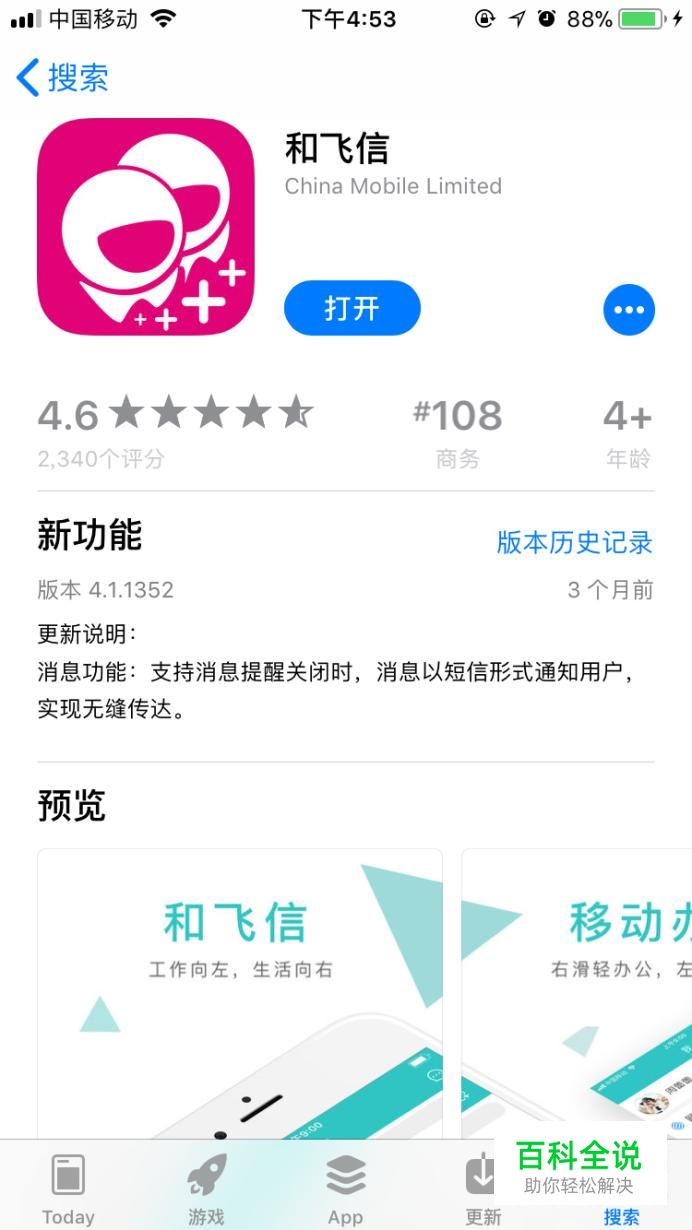The image size is (692, 1230).
Task: Open the first 和飞信 preview screenshot
Action: pos(240,990)
